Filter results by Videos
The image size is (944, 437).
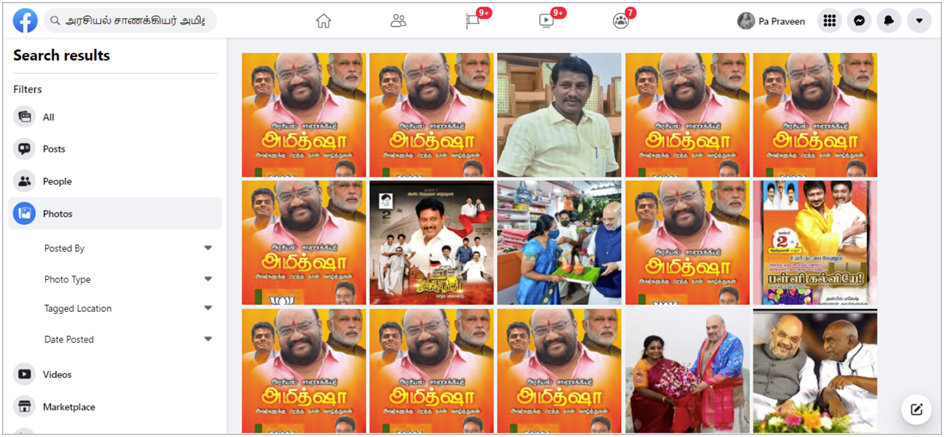coord(57,374)
